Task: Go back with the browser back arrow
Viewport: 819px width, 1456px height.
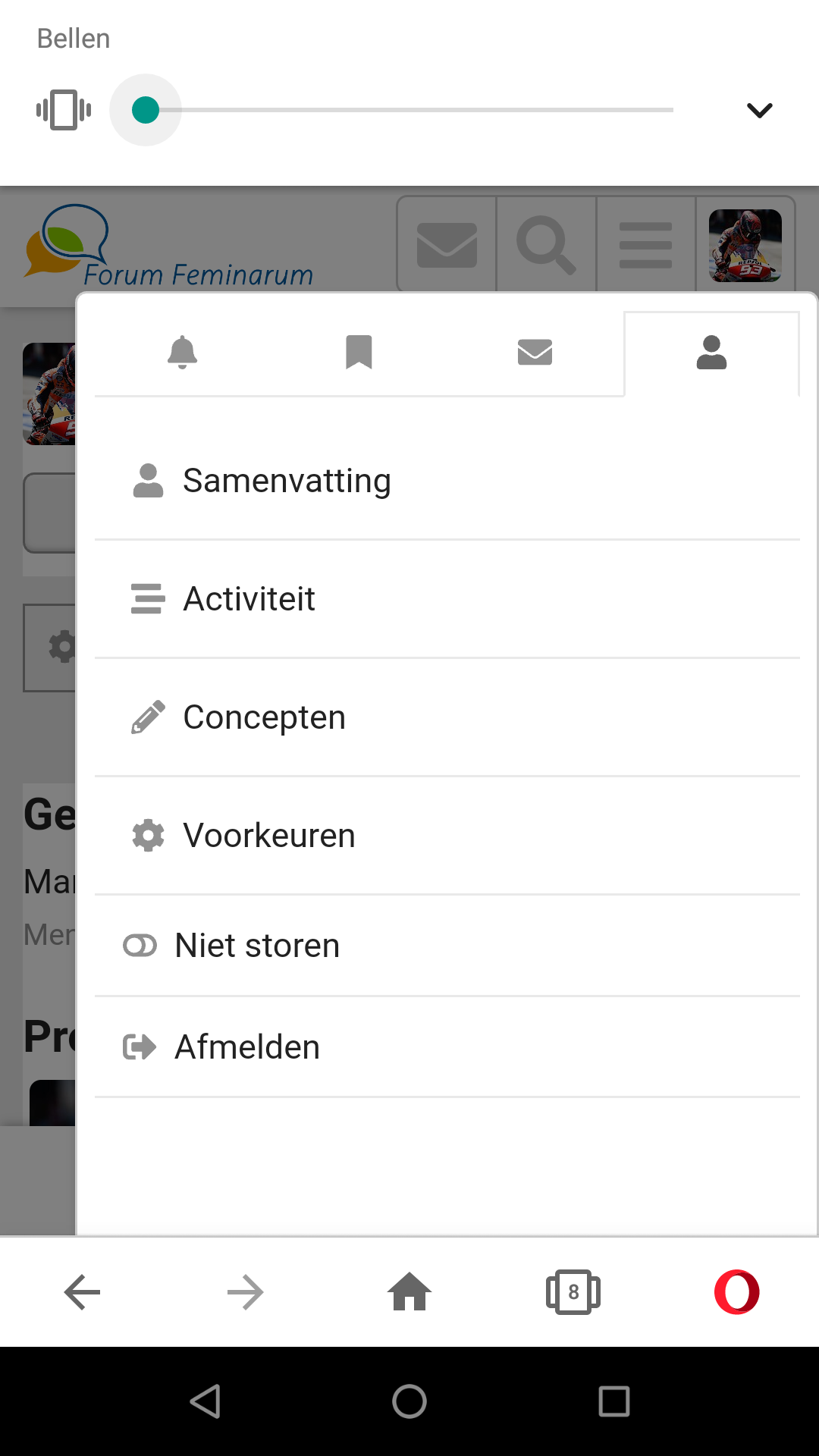Action: click(82, 1292)
